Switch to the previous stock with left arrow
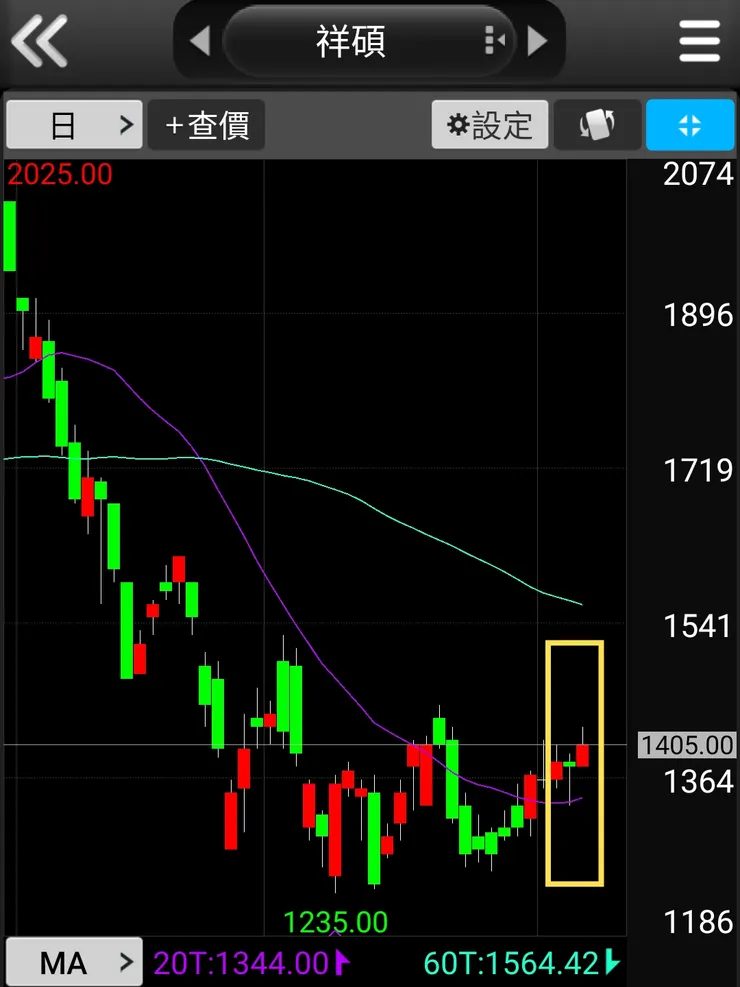This screenshot has width=740, height=987. pos(199,41)
